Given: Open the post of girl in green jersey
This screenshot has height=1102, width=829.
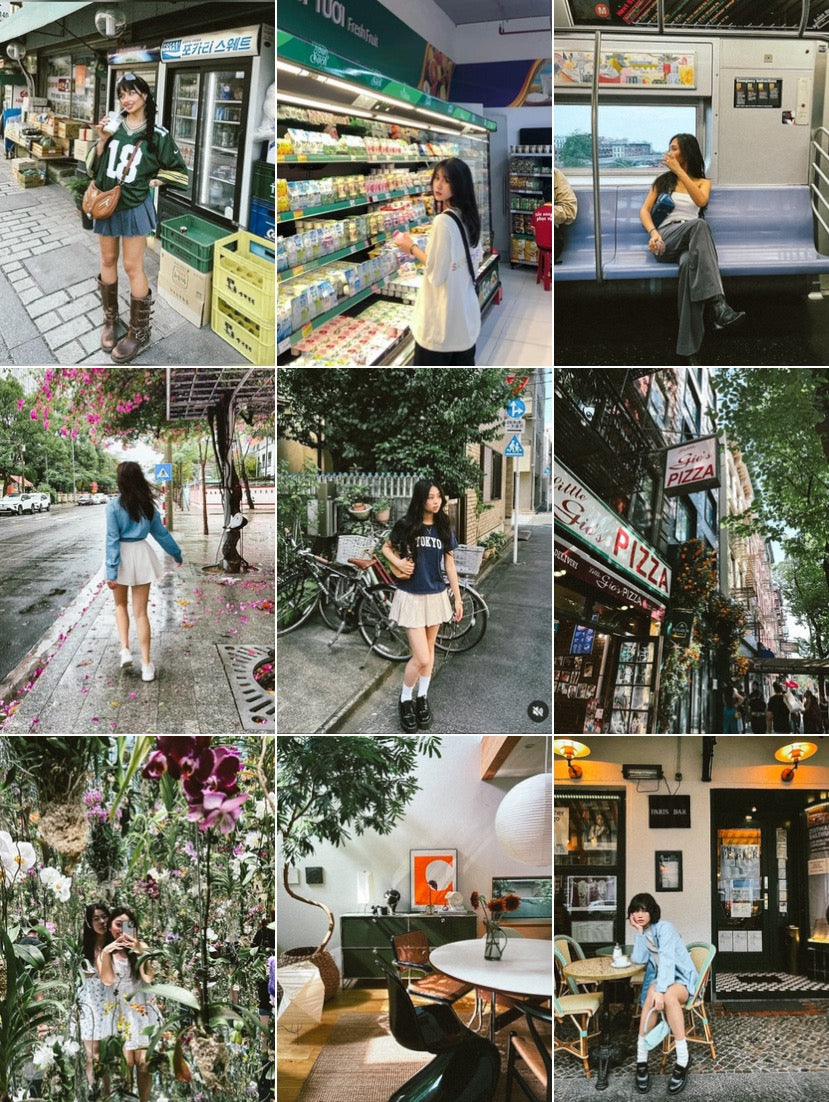Looking at the screenshot, I should [x=137, y=182].
